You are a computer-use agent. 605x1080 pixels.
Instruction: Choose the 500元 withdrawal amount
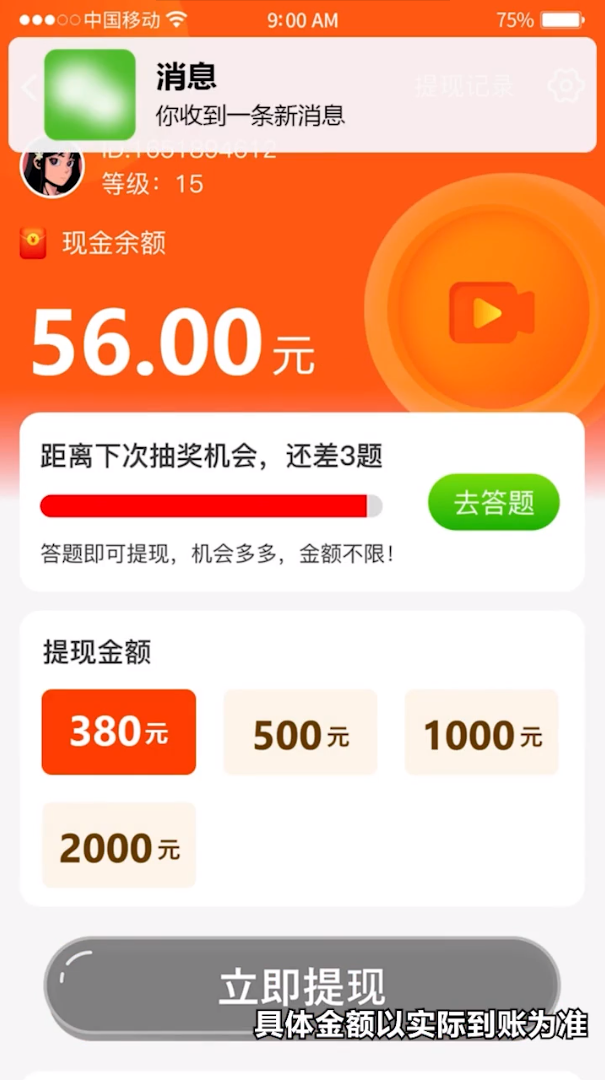pyautogui.click(x=300, y=732)
